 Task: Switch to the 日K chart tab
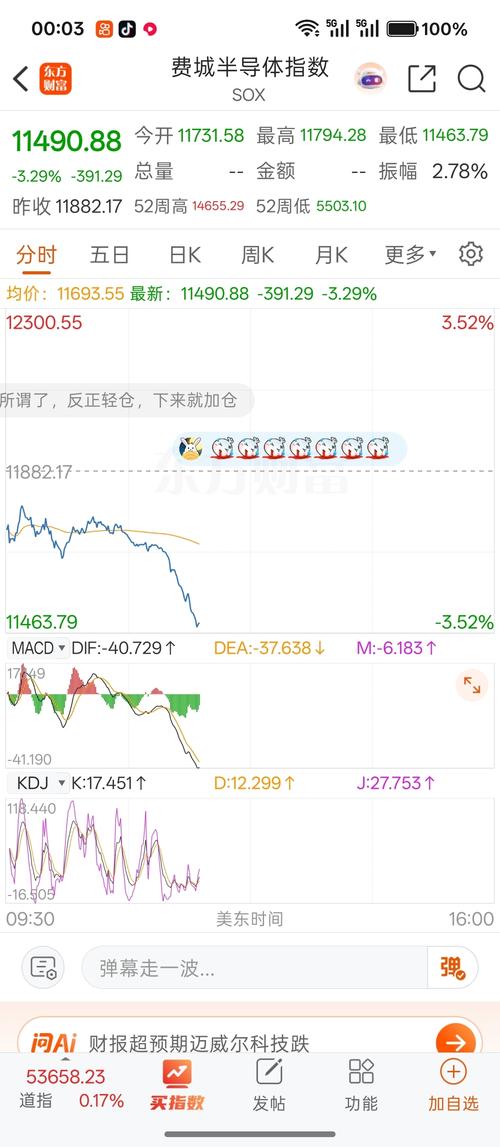pyautogui.click(x=184, y=255)
